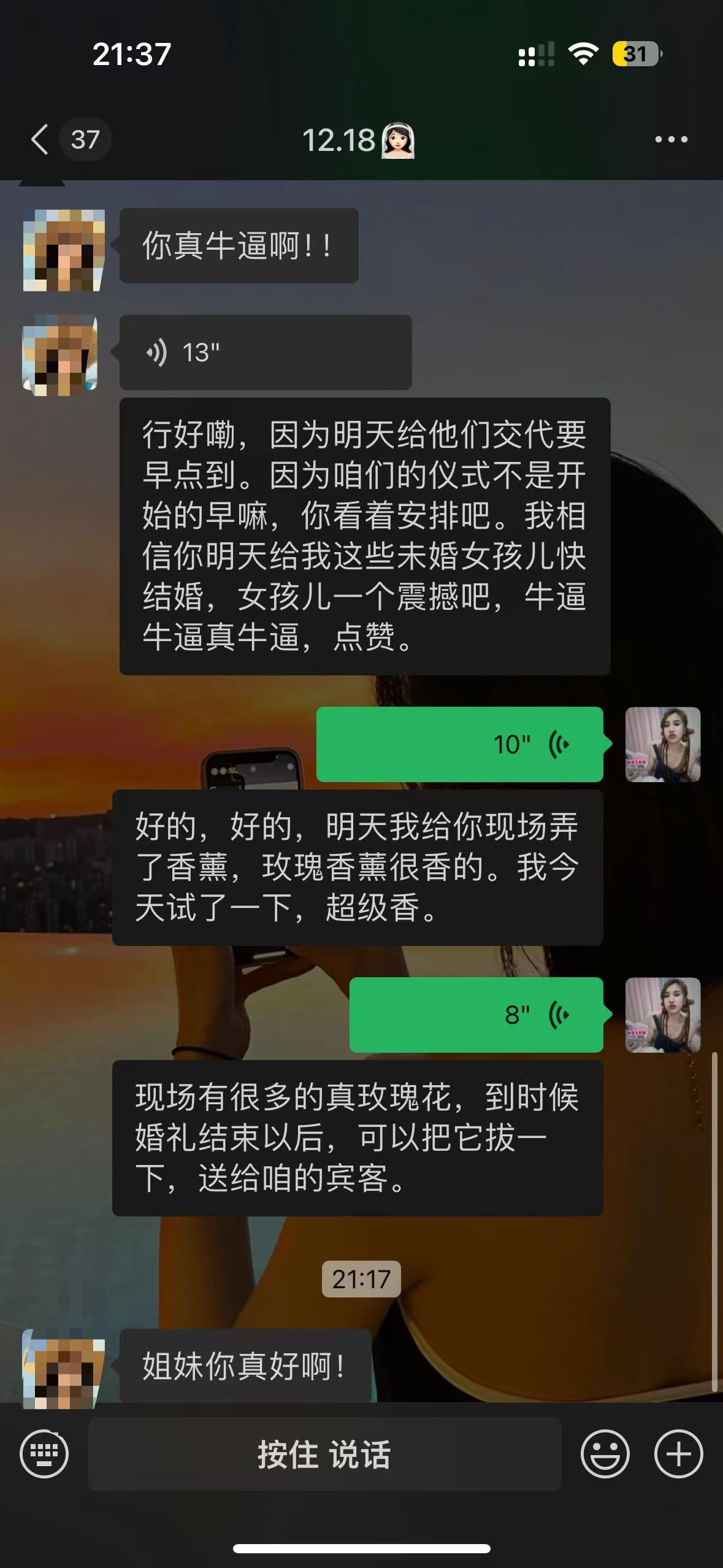
Task: Play the 8" sent voice message
Action: click(476, 1015)
